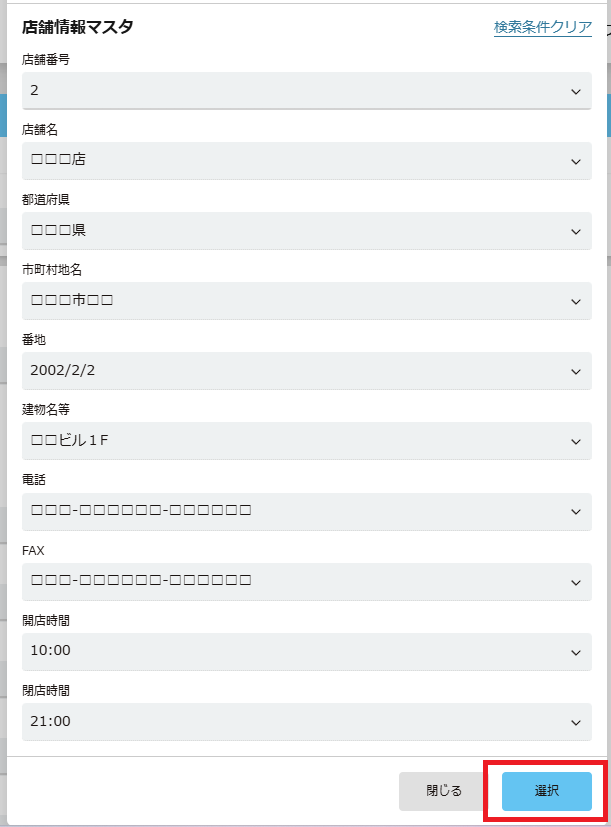This screenshot has width=611, height=827.
Task: Expand the FAX dropdown
Action: point(306,581)
